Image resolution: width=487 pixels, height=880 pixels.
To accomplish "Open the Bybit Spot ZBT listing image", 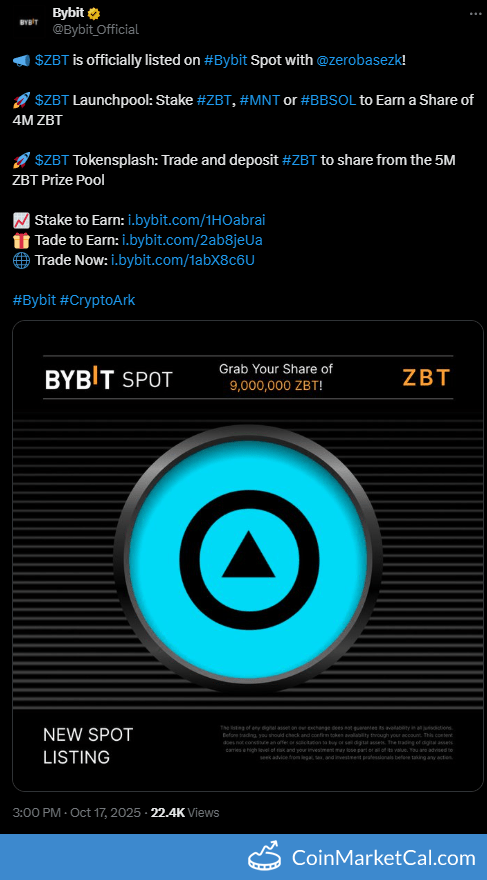I will pyautogui.click(x=247, y=556).
